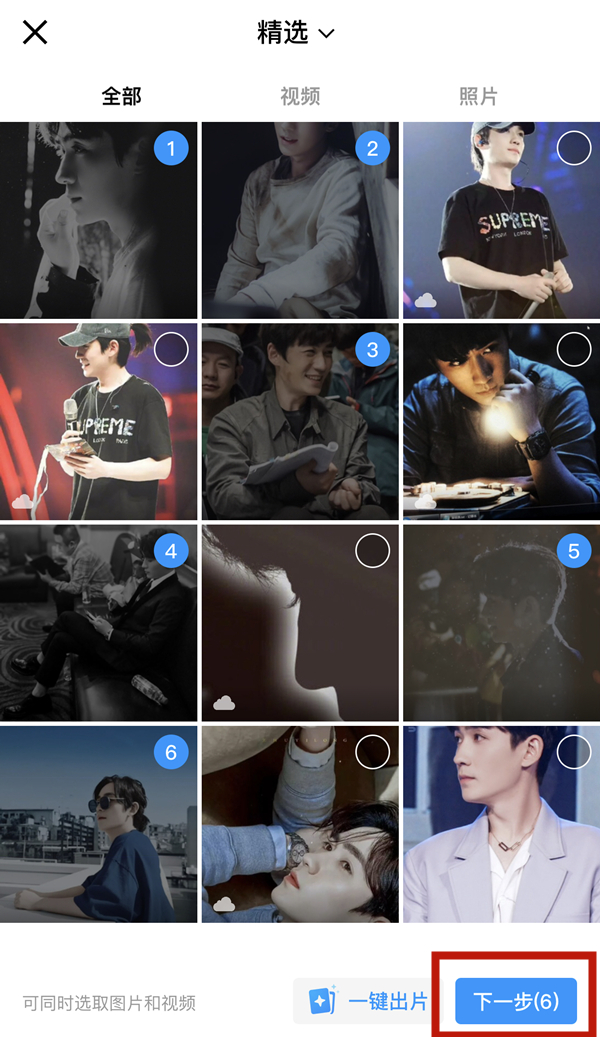
Task: Deselect the photo numbered 1
Action: point(171,149)
